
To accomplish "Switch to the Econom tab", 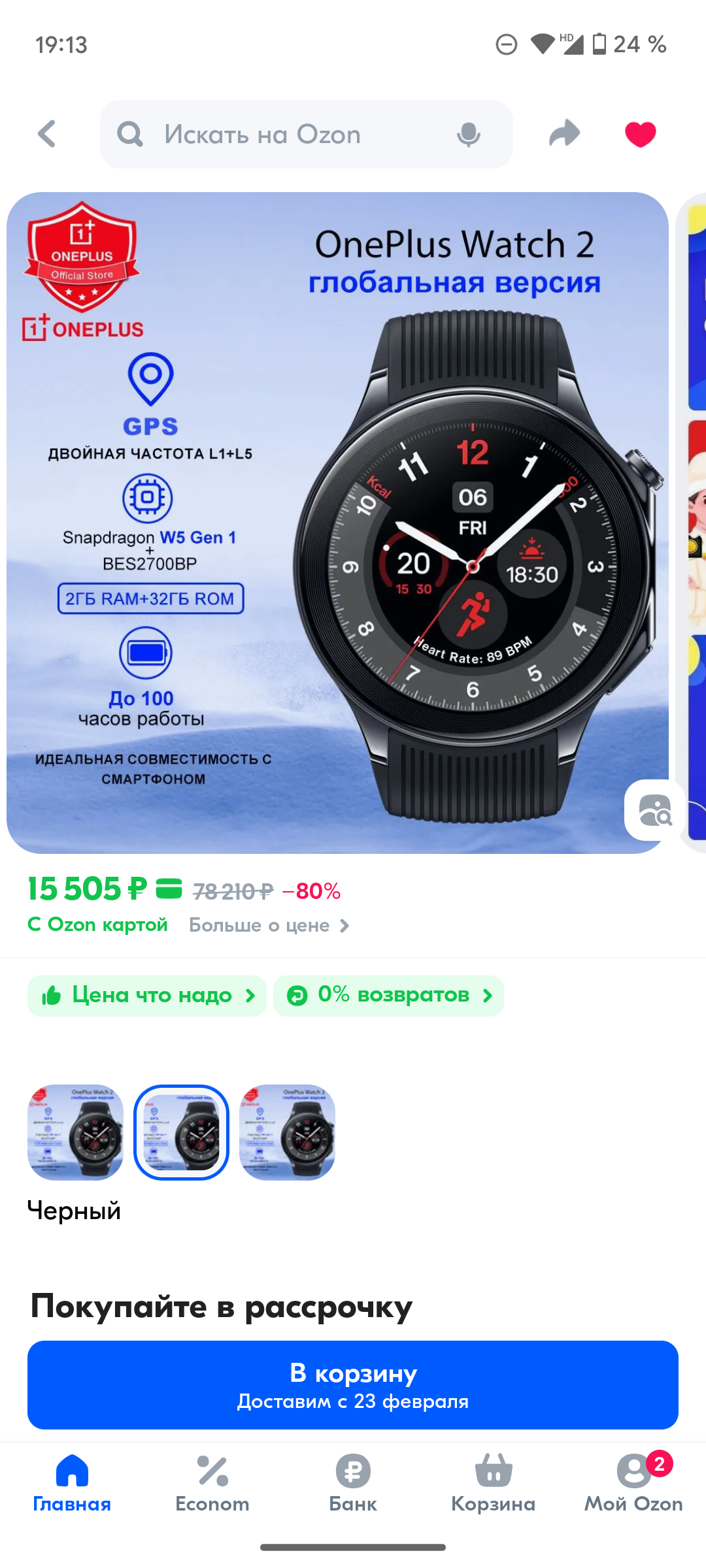I will pyautogui.click(x=212, y=1484).
